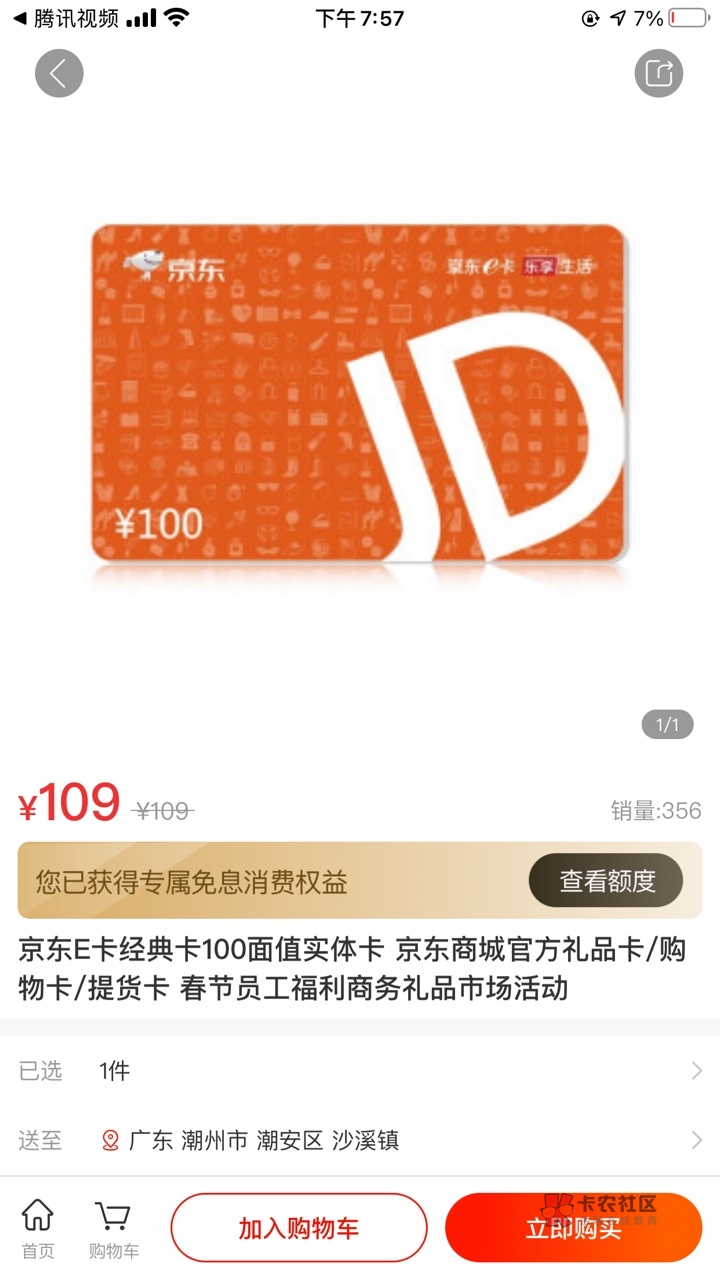The image size is (720, 1280).
Task: Change delivery address 广东 潮州市
Action: pos(360,1140)
